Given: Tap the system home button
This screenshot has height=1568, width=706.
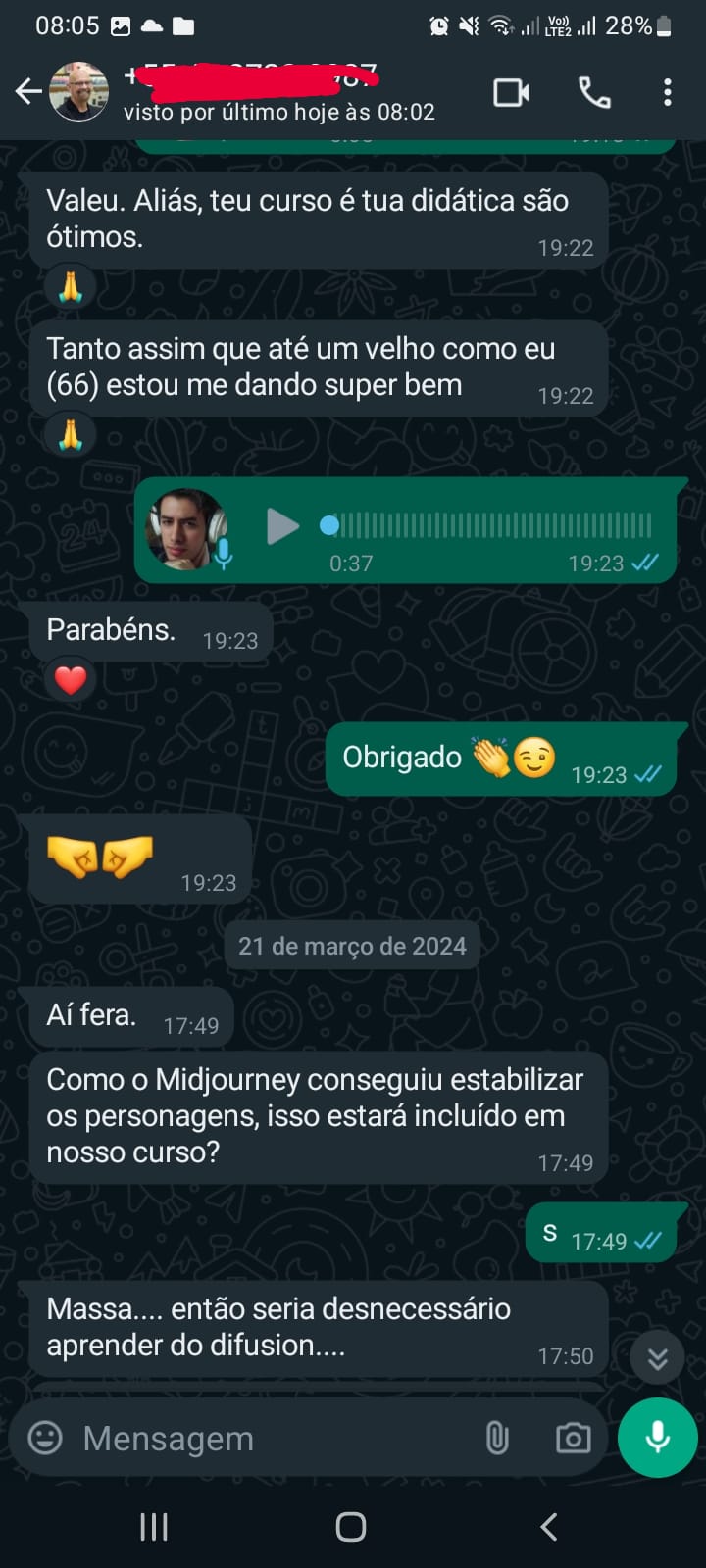Looking at the screenshot, I should point(351,1526).
